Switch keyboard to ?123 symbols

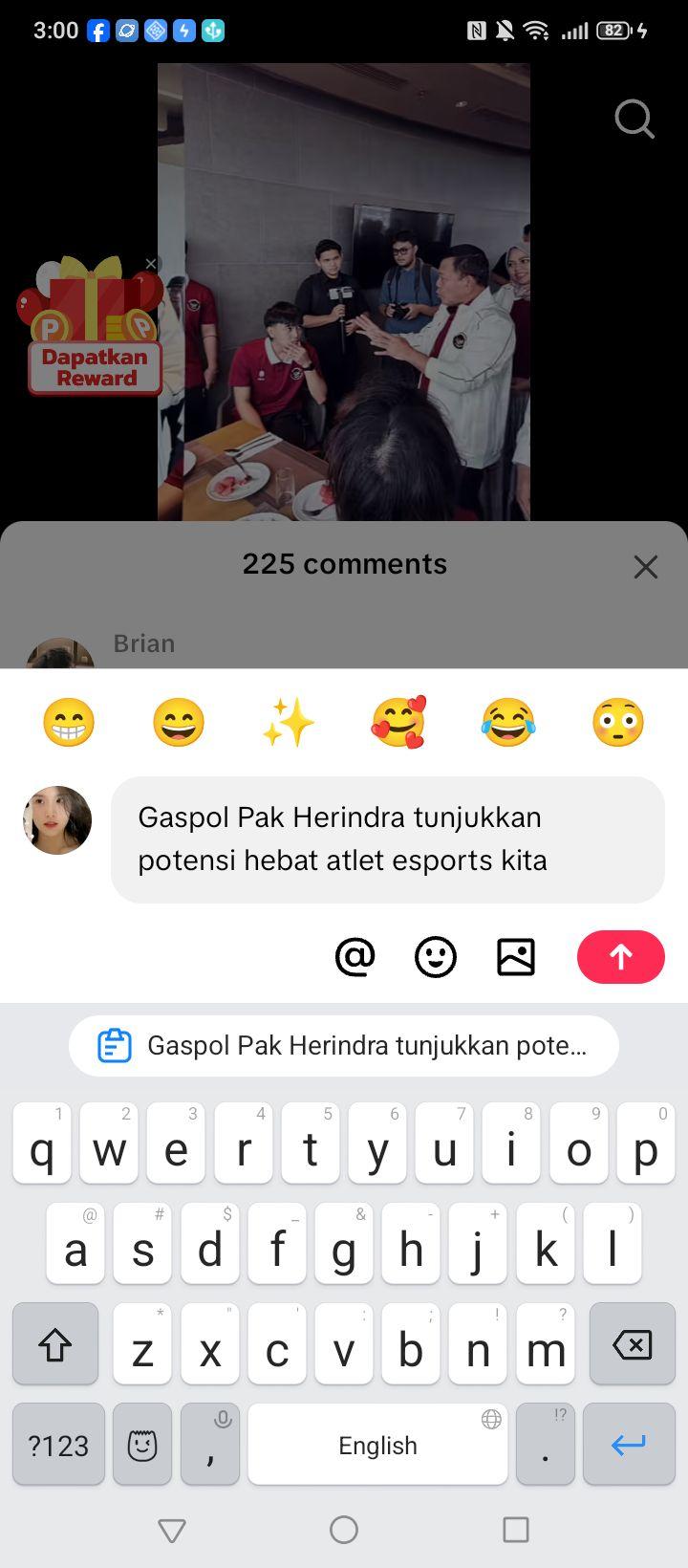[x=58, y=1445]
